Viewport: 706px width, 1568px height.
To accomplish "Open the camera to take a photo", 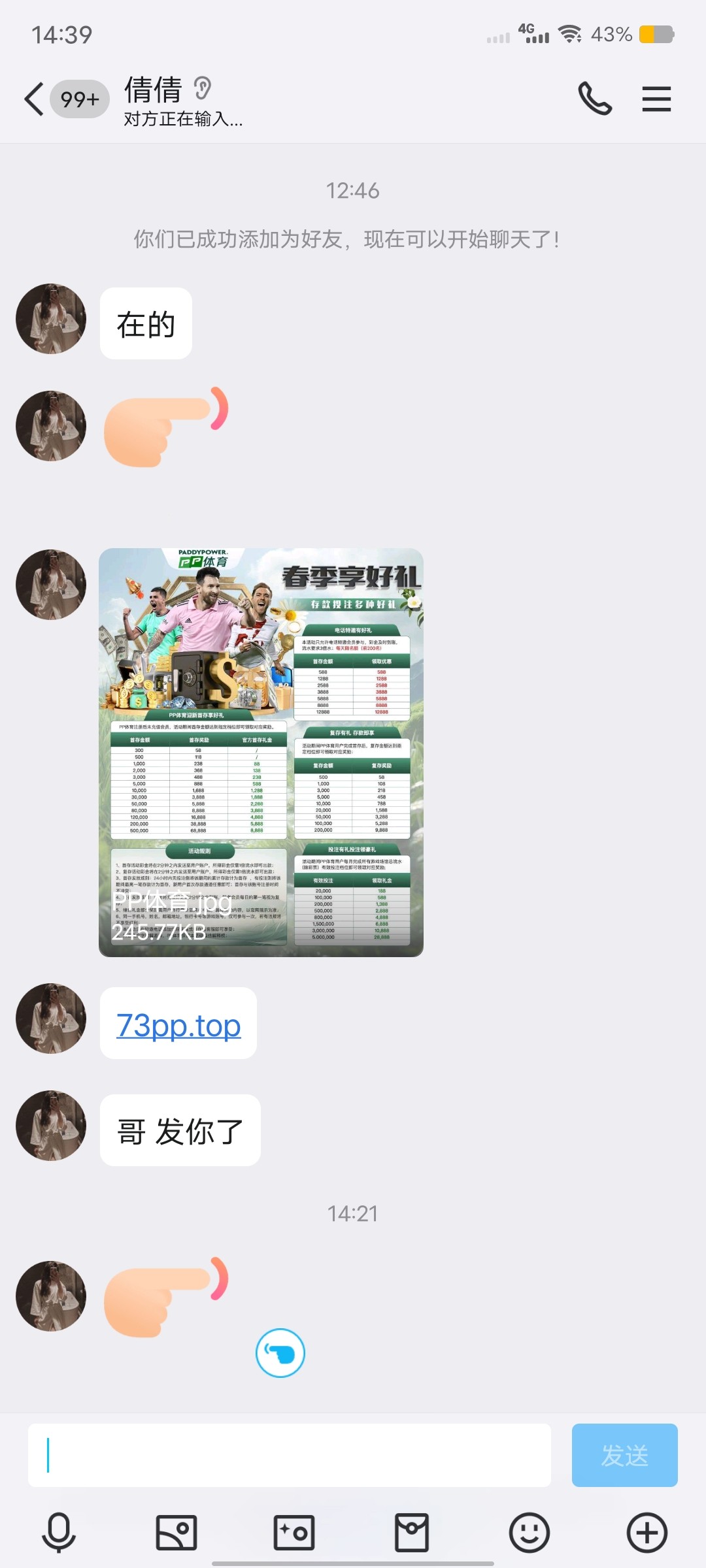I will tap(294, 1532).
